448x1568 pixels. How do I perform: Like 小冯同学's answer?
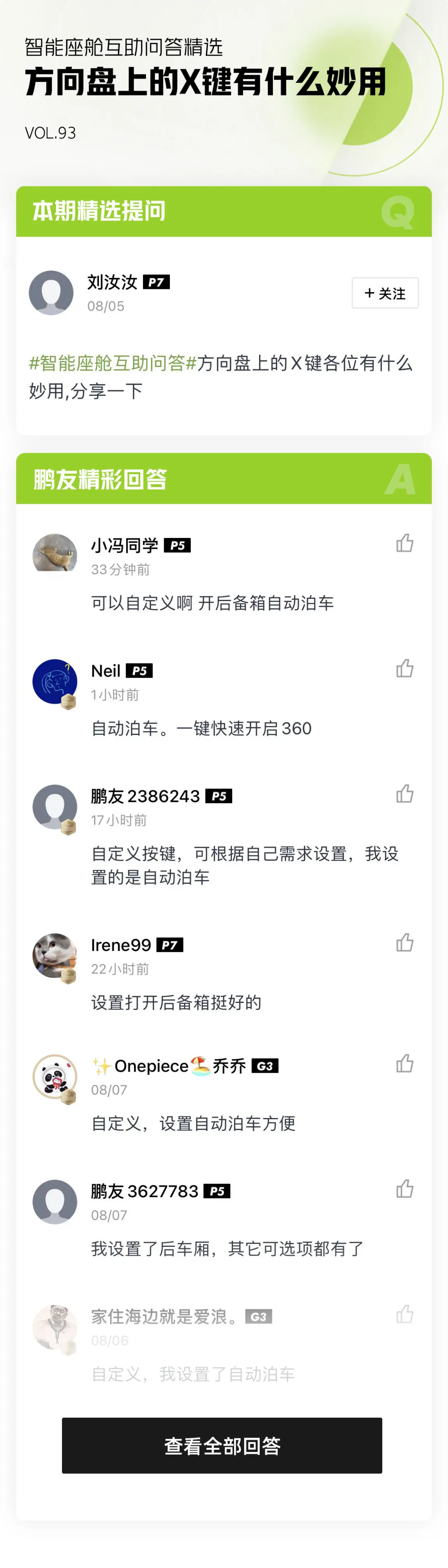[x=405, y=543]
